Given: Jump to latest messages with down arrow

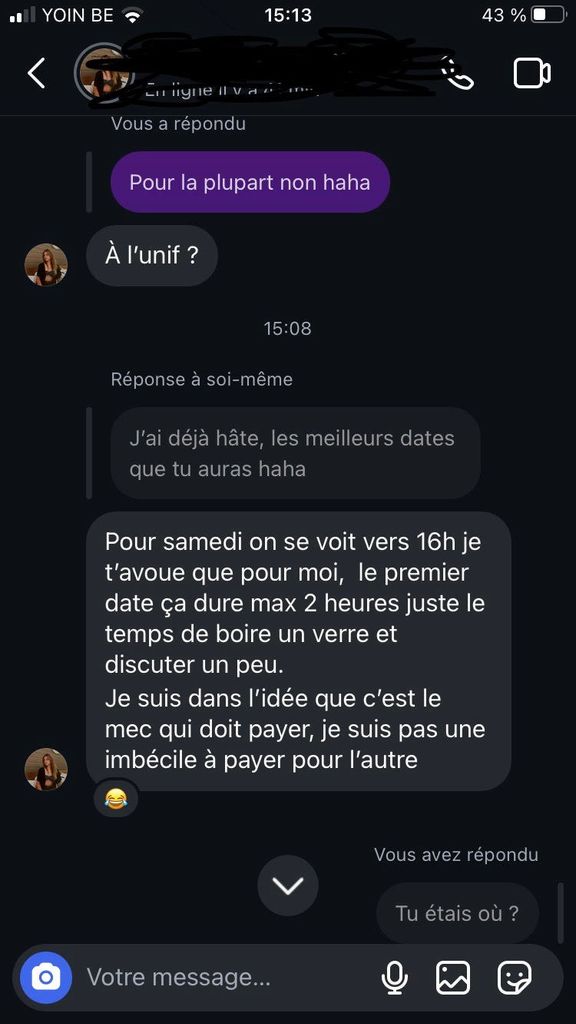Looking at the screenshot, I should tap(288, 886).
